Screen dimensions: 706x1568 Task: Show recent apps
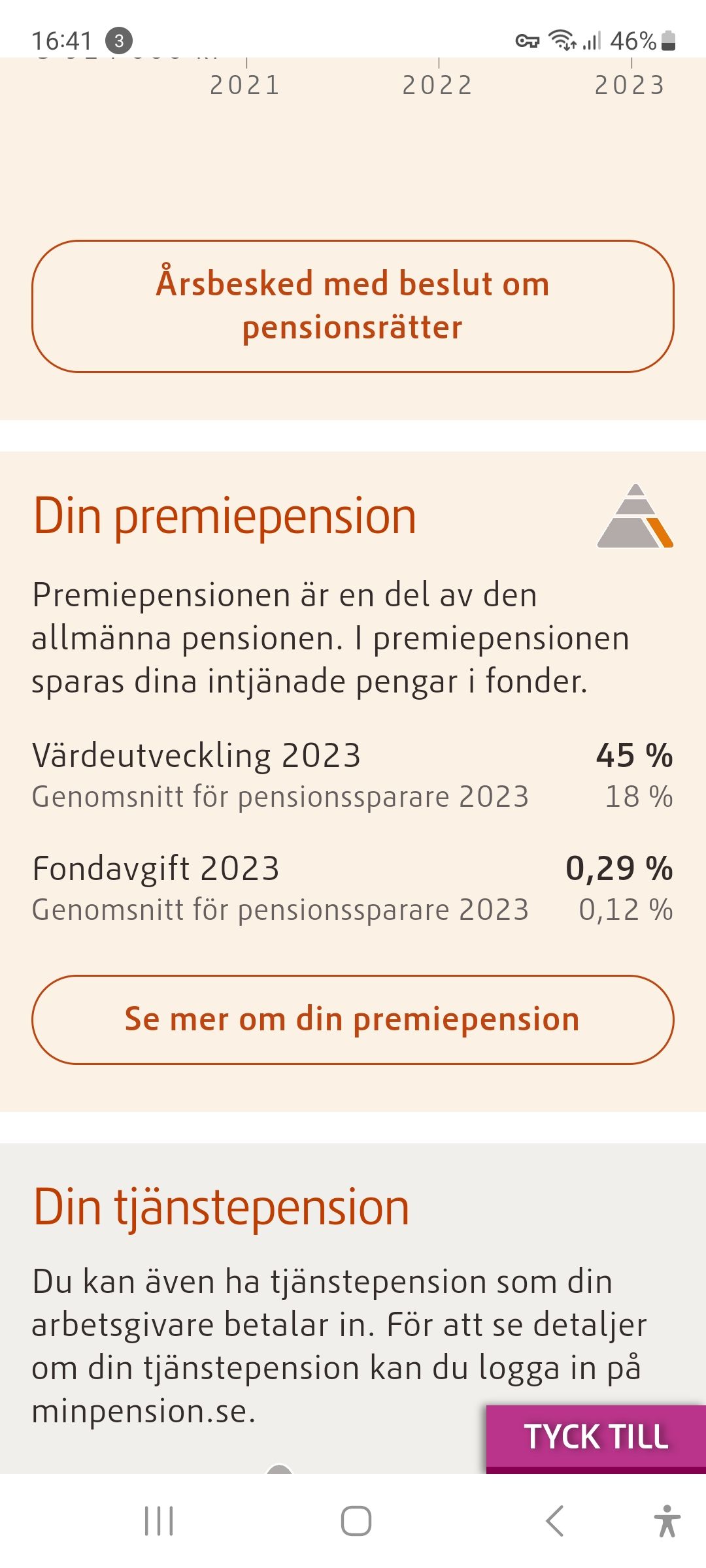pyautogui.click(x=159, y=1521)
